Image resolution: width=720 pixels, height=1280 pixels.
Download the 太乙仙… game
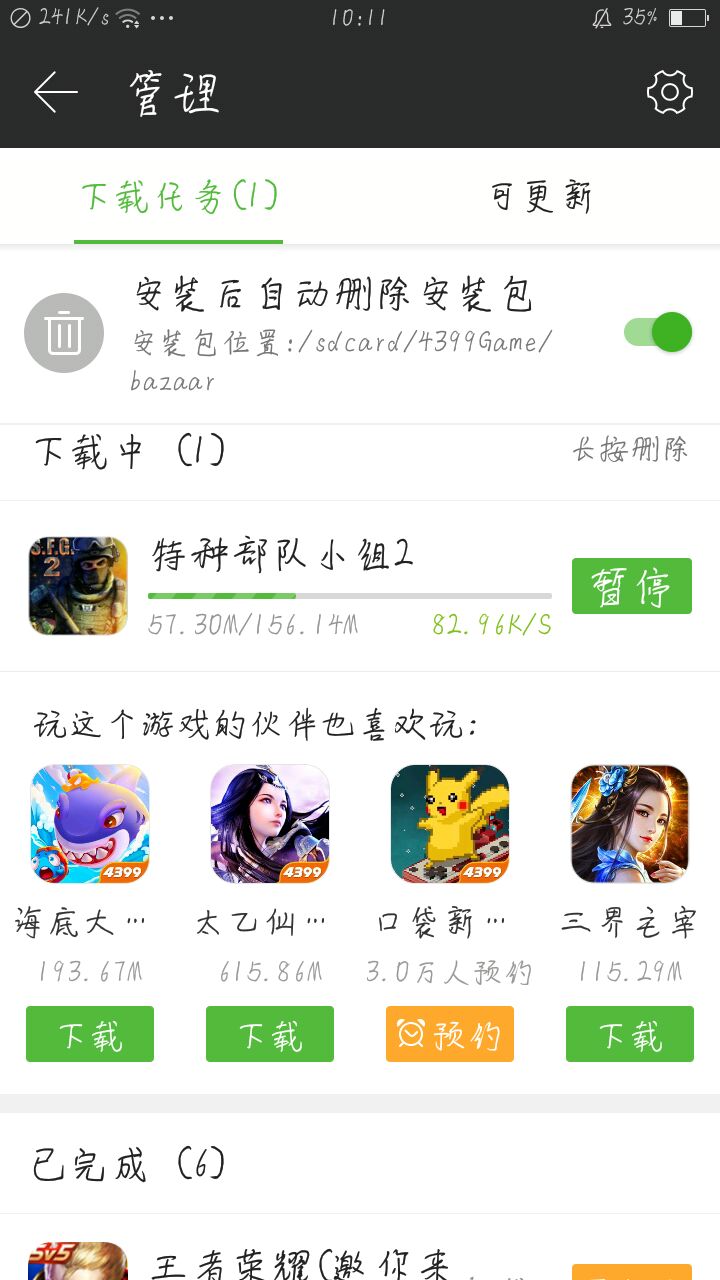click(x=270, y=1034)
